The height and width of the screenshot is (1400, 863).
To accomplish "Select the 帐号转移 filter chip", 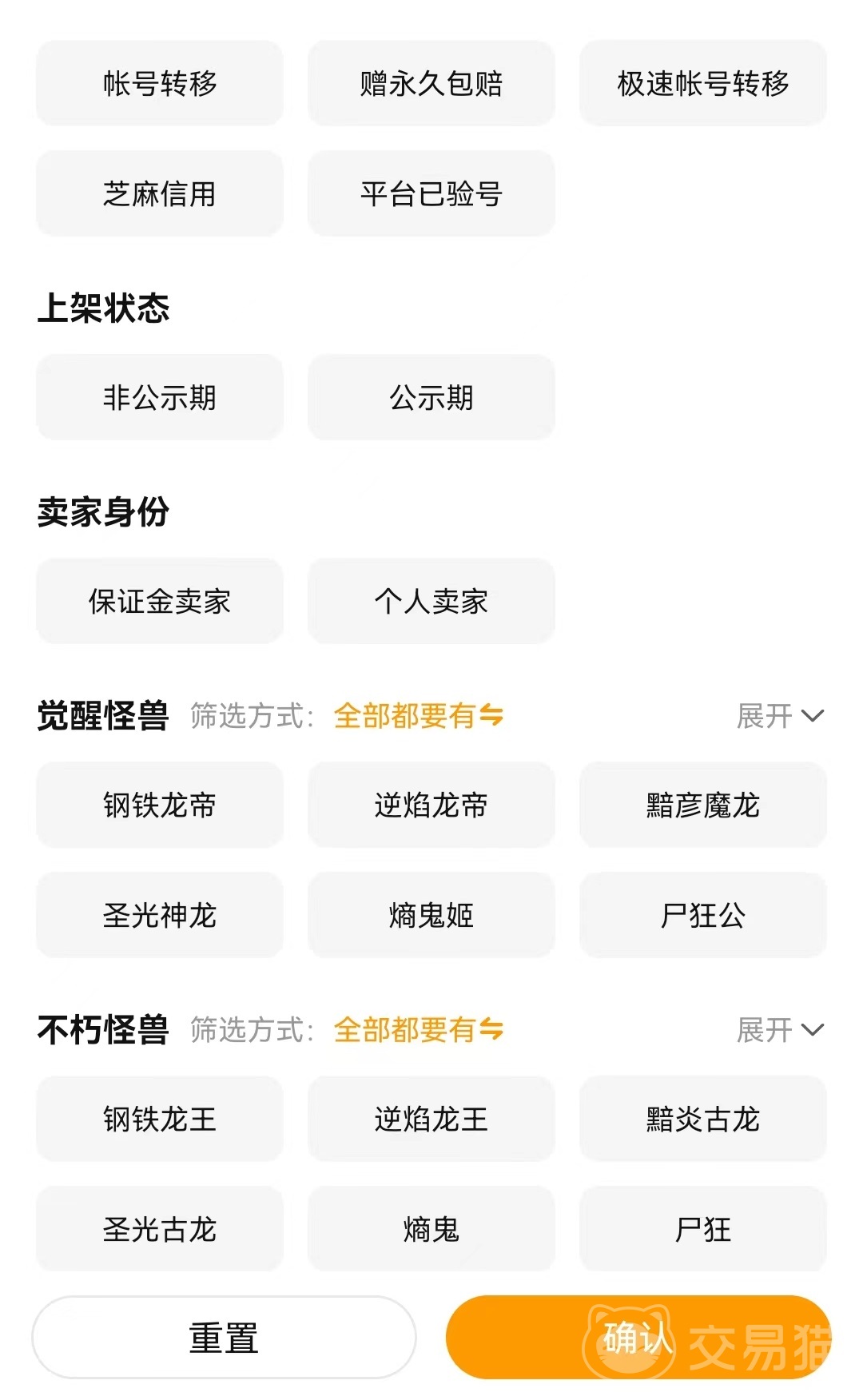I will click(x=160, y=83).
